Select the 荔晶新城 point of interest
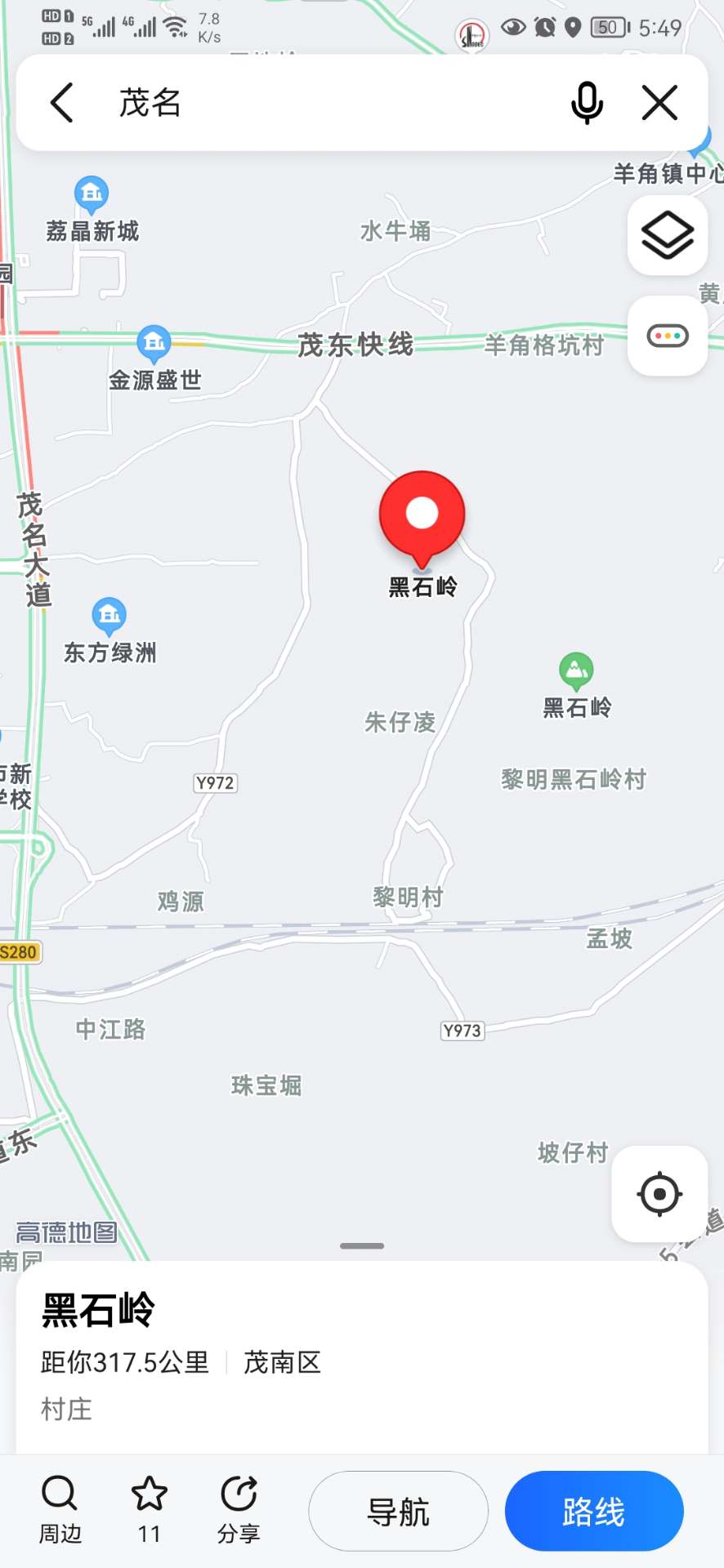Viewport: 724px width, 1568px height. (92, 195)
